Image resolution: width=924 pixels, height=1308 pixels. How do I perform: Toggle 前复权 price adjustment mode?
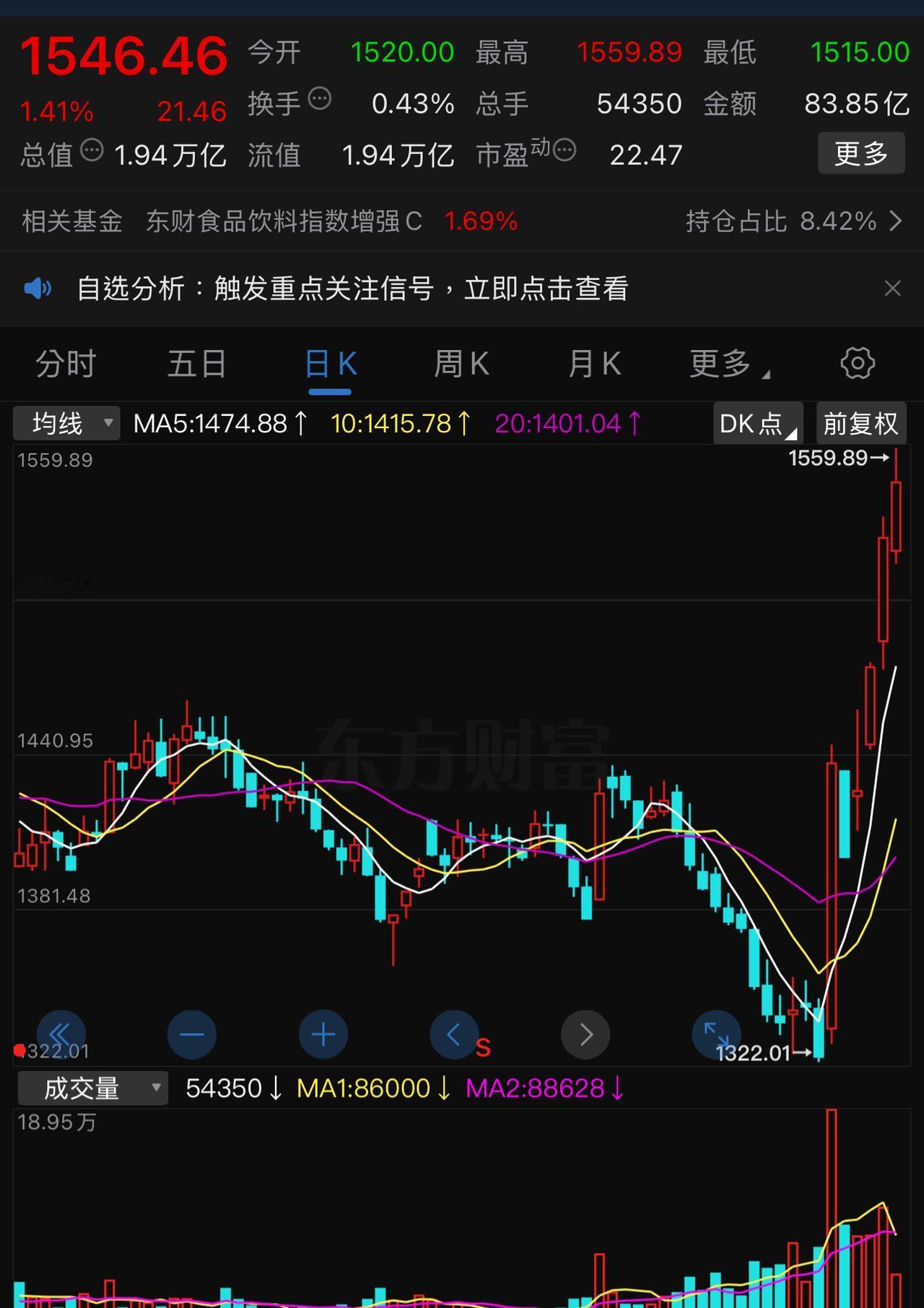tap(860, 424)
